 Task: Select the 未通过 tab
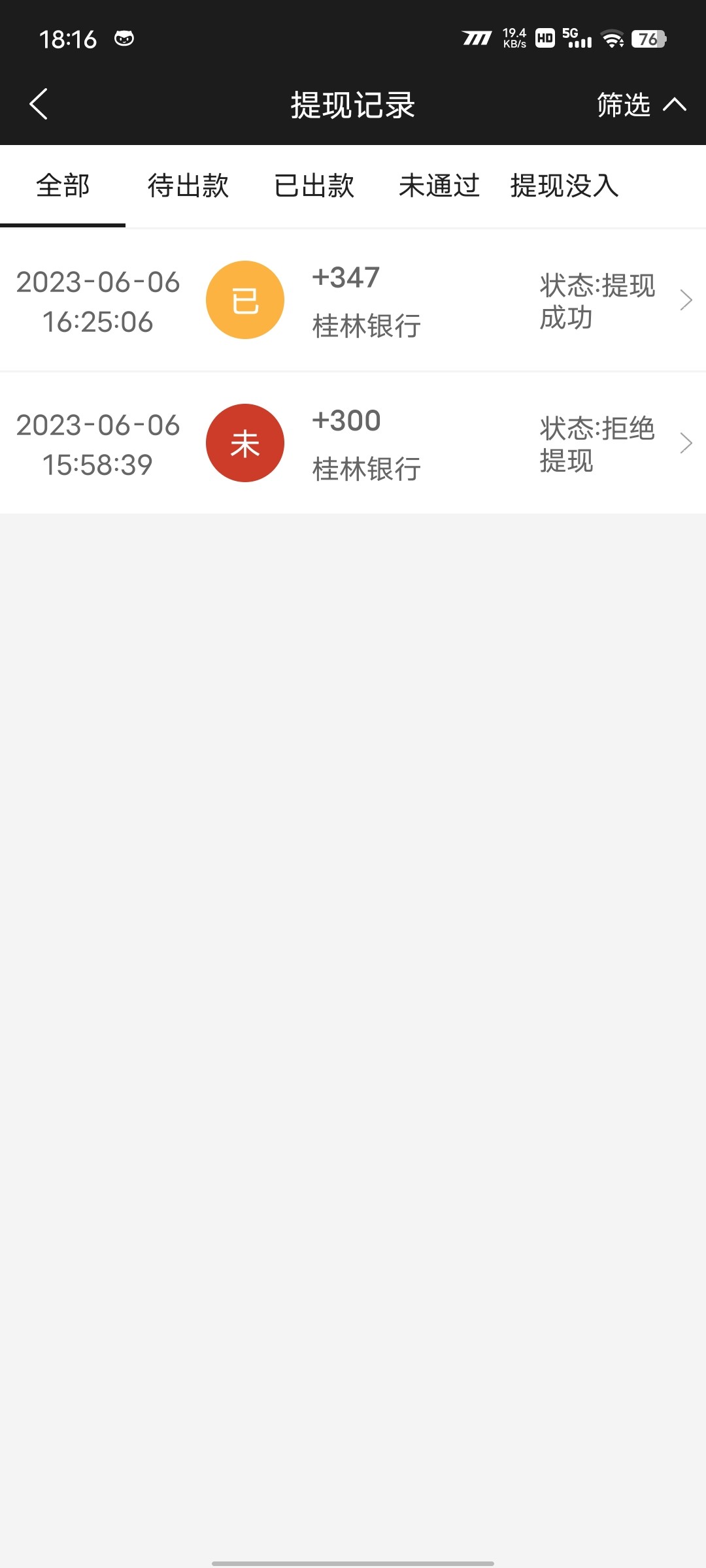pyautogui.click(x=439, y=186)
